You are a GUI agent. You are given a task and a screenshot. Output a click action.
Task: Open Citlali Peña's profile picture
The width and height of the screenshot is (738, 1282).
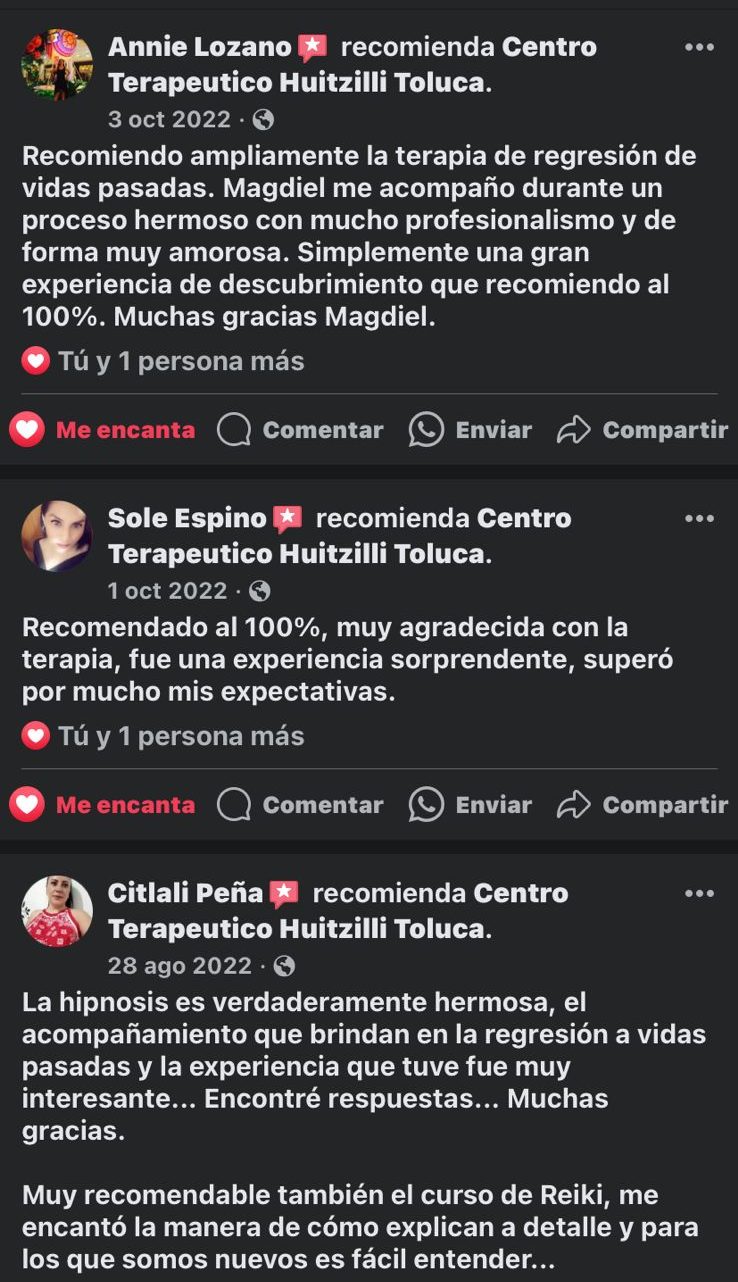(x=57, y=911)
